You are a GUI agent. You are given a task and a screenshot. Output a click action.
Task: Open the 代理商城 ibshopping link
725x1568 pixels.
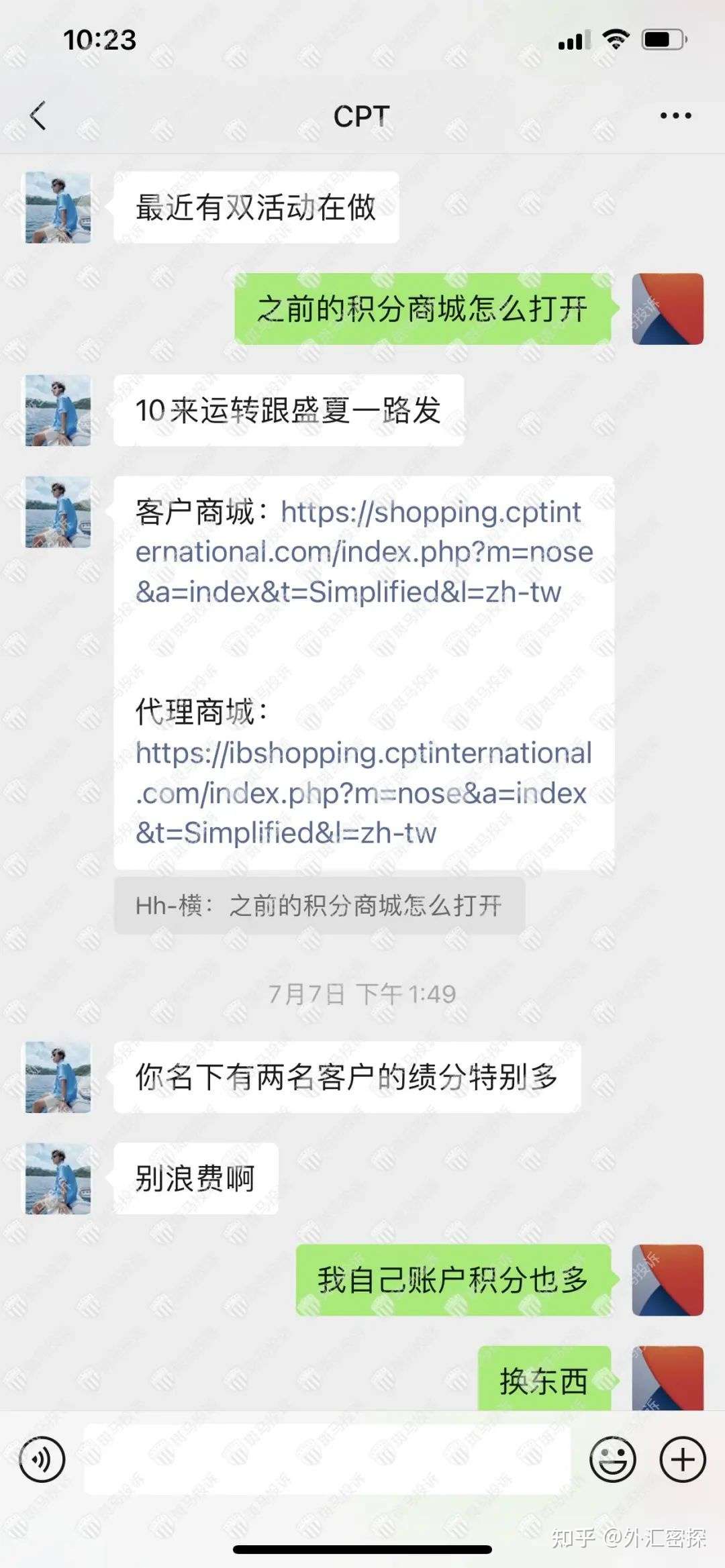coord(363,793)
